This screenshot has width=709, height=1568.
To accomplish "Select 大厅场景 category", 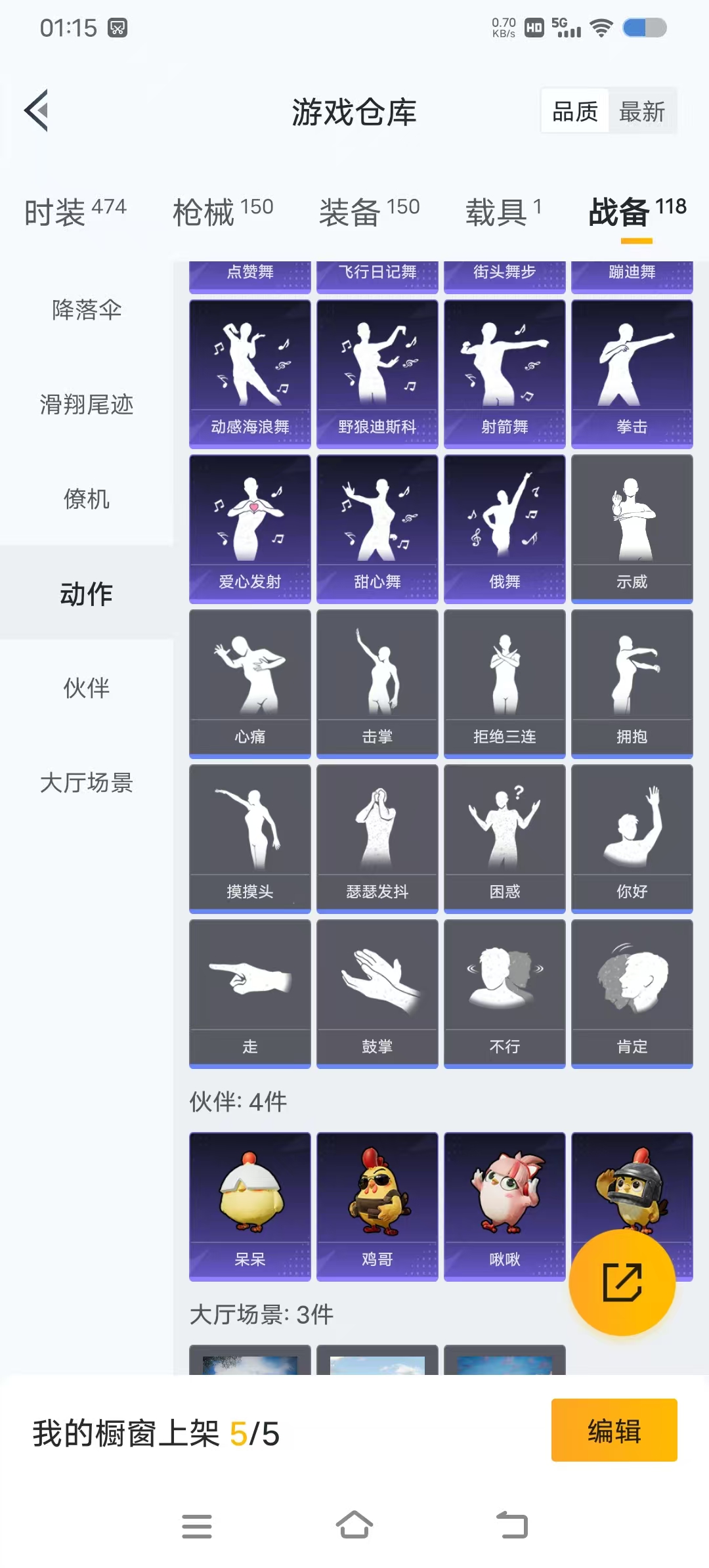I will pos(87,783).
